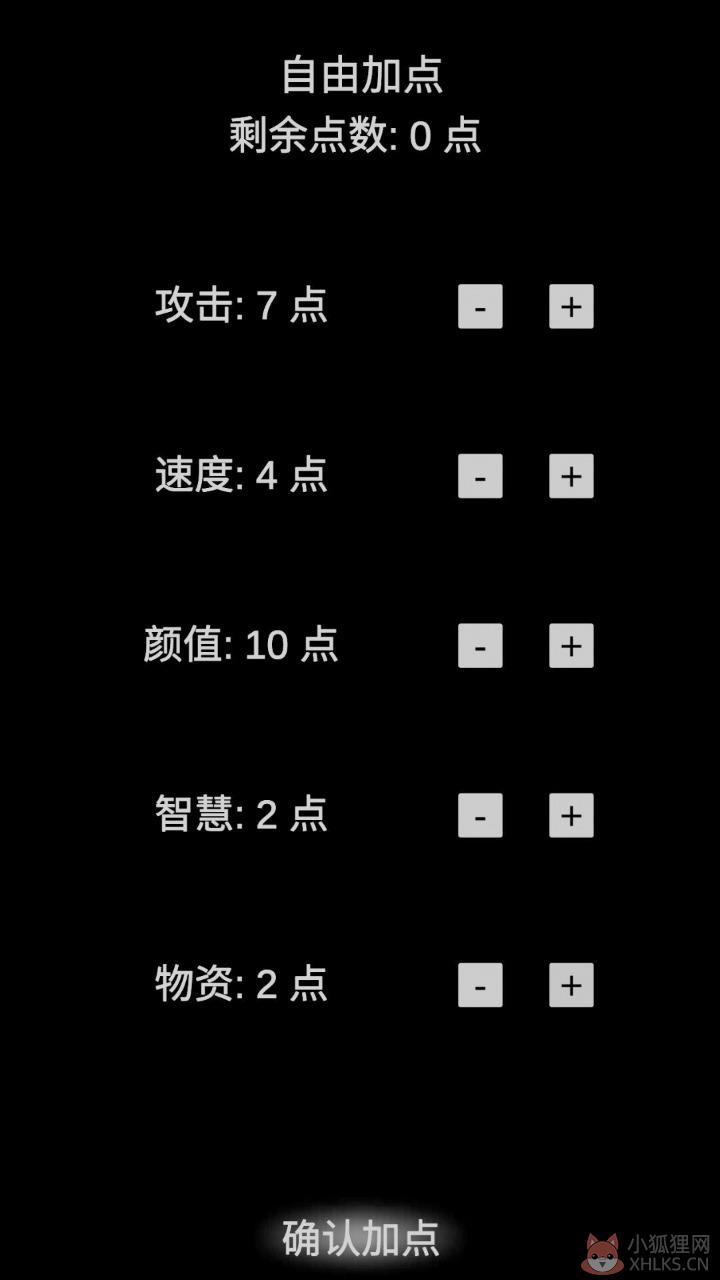The height and width of the screenshot is (1280, 720).
Task: Reduce 颜值 by one point
Action: click(x=480, y=646)
